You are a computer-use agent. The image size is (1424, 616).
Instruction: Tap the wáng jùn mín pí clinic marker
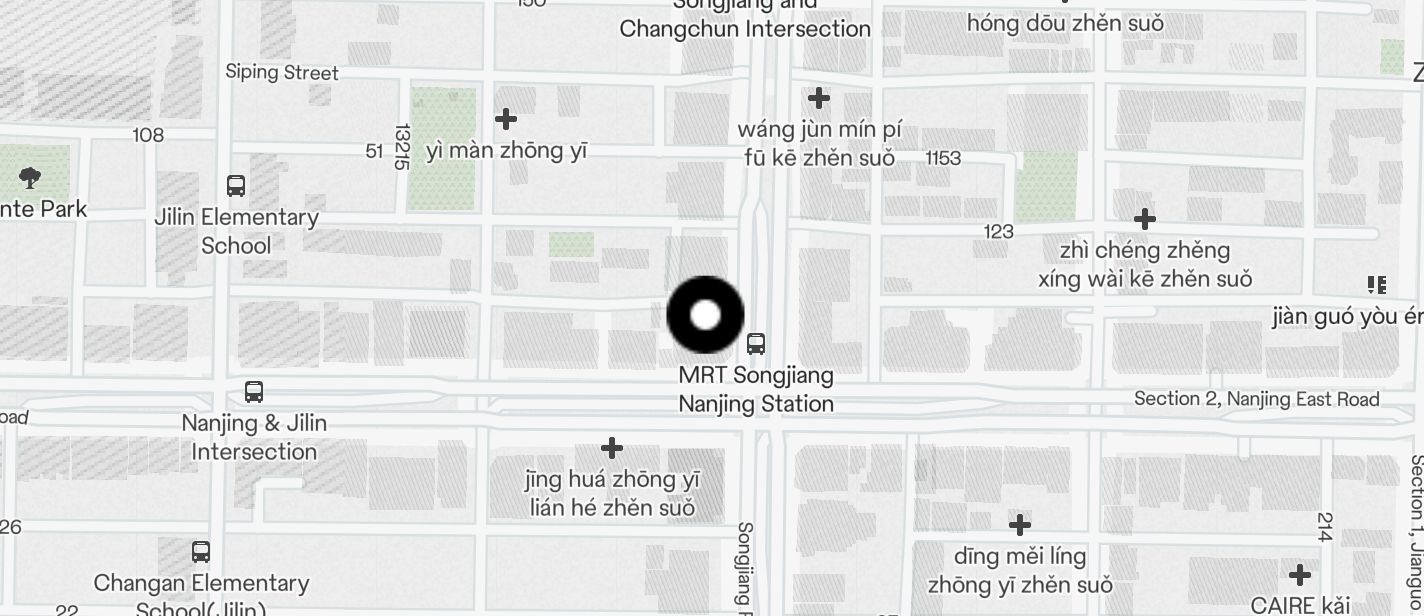pos(819,98)
